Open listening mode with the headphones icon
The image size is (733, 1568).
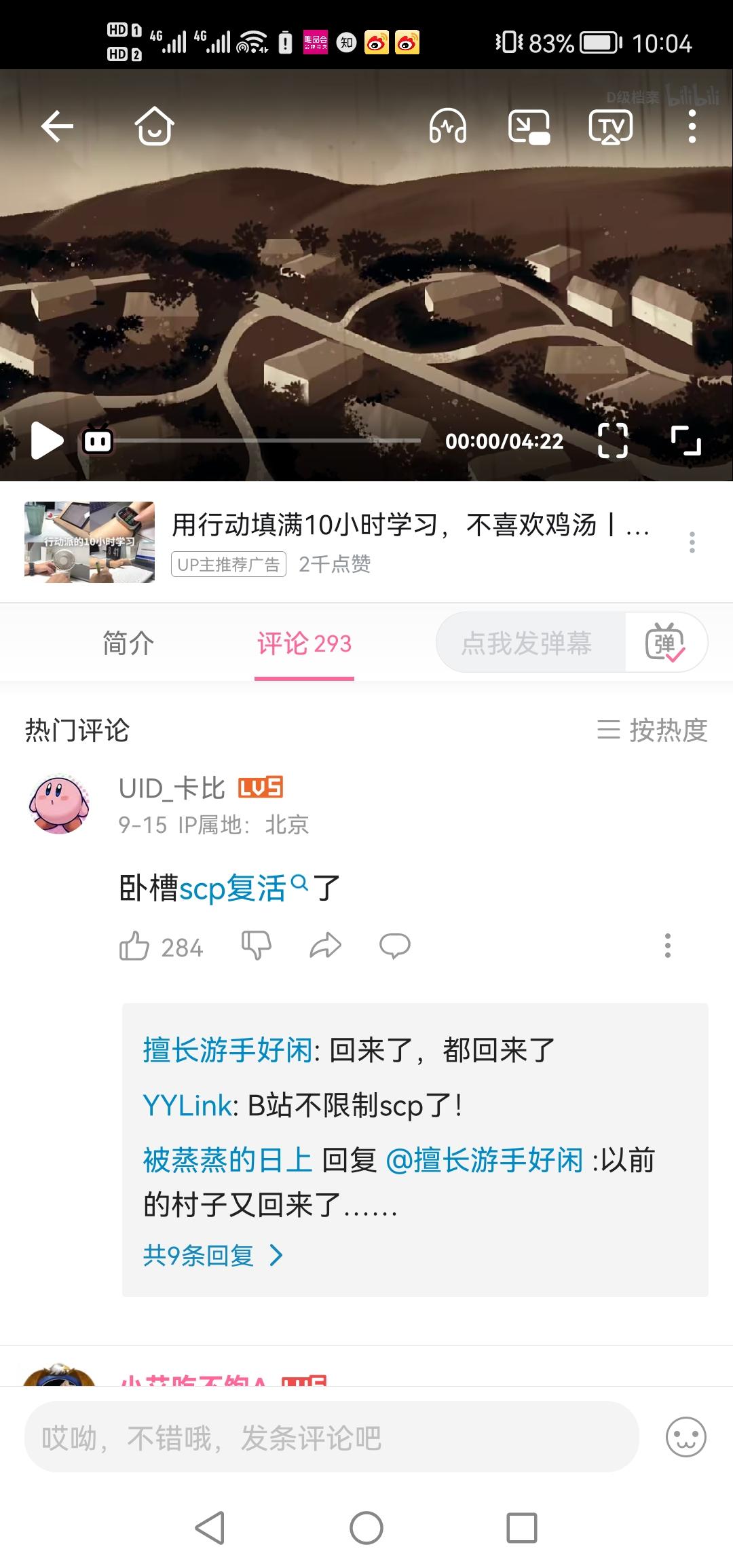coord(449,126)
